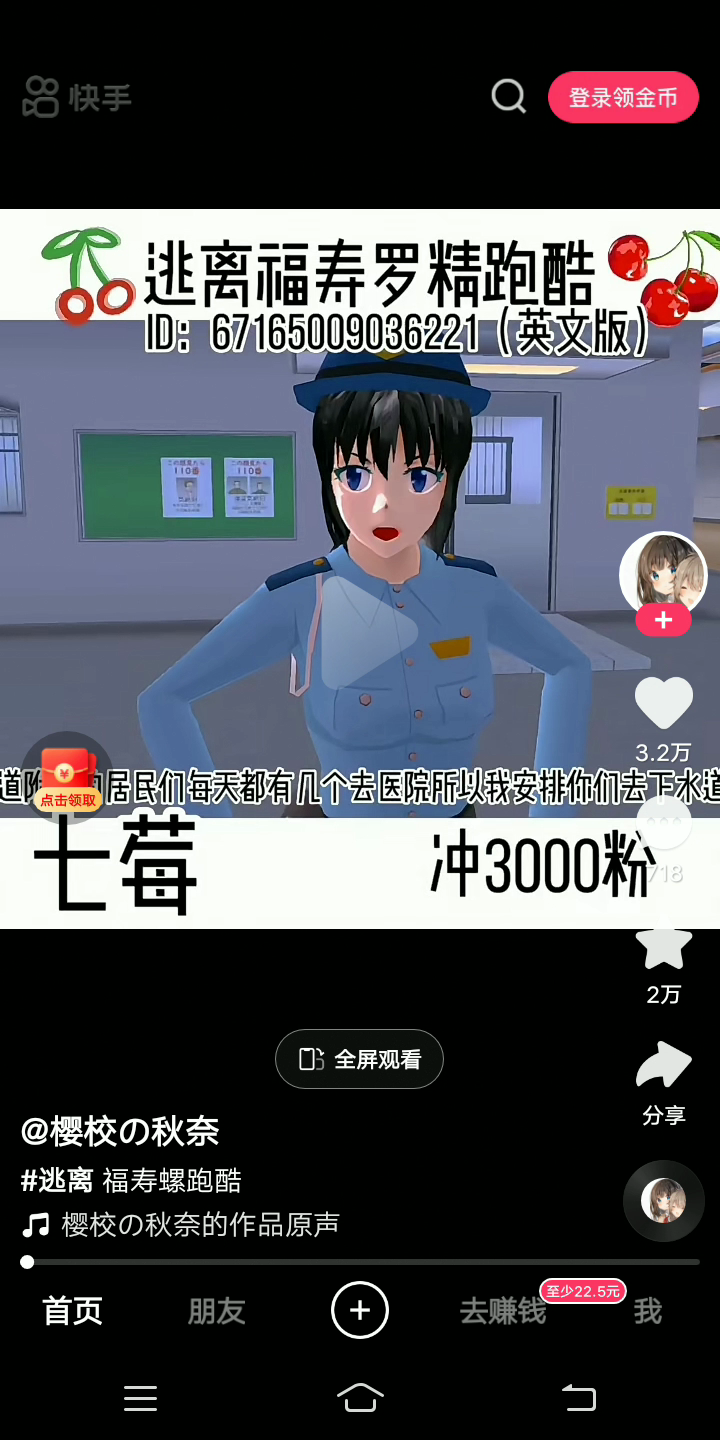Screen dimensions: 720x1440
Task: Switch to 朋友 tab
Action: (216, 1311)
